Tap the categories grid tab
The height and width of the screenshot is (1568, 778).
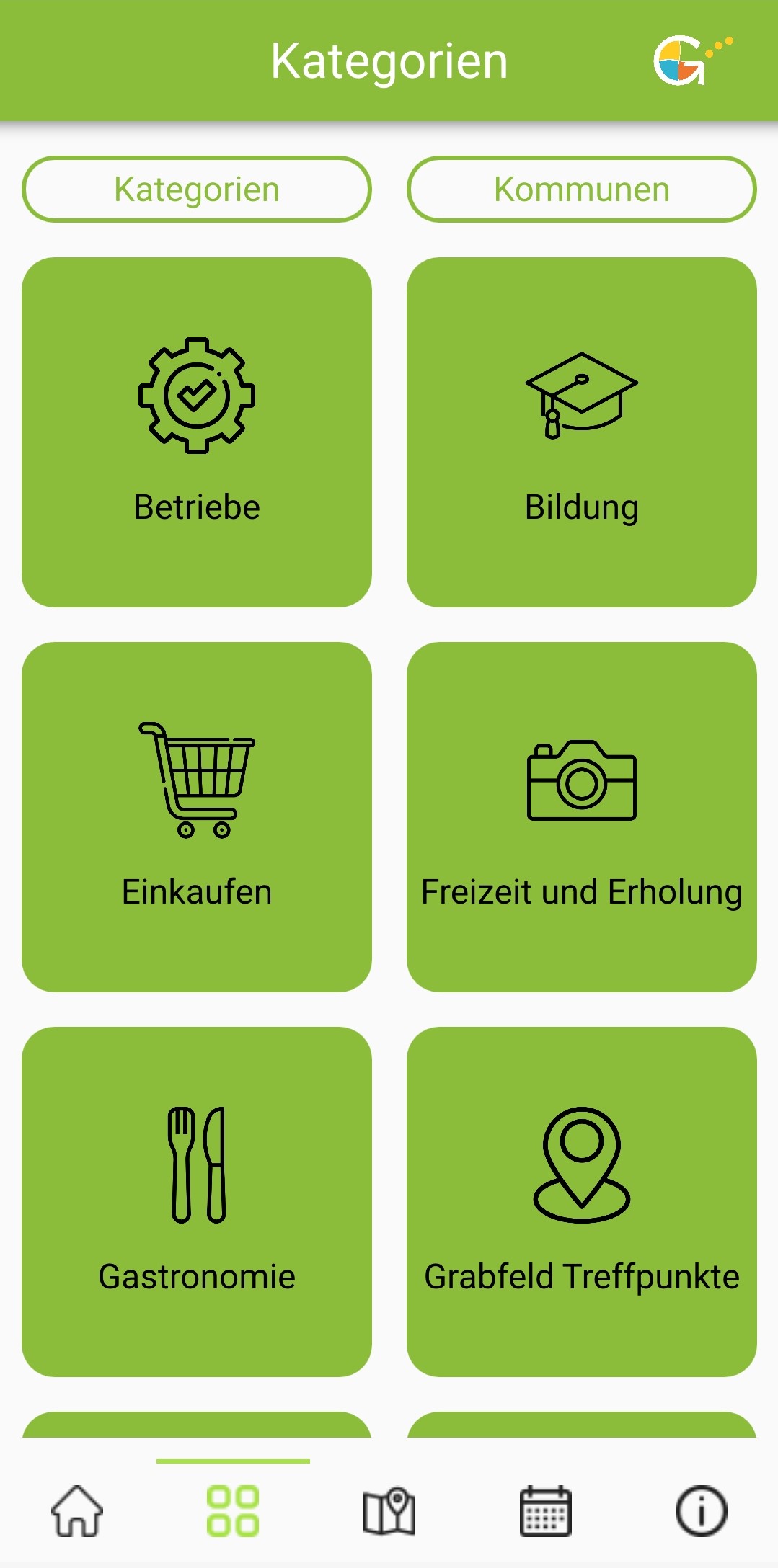click(x=233, y=1511)
